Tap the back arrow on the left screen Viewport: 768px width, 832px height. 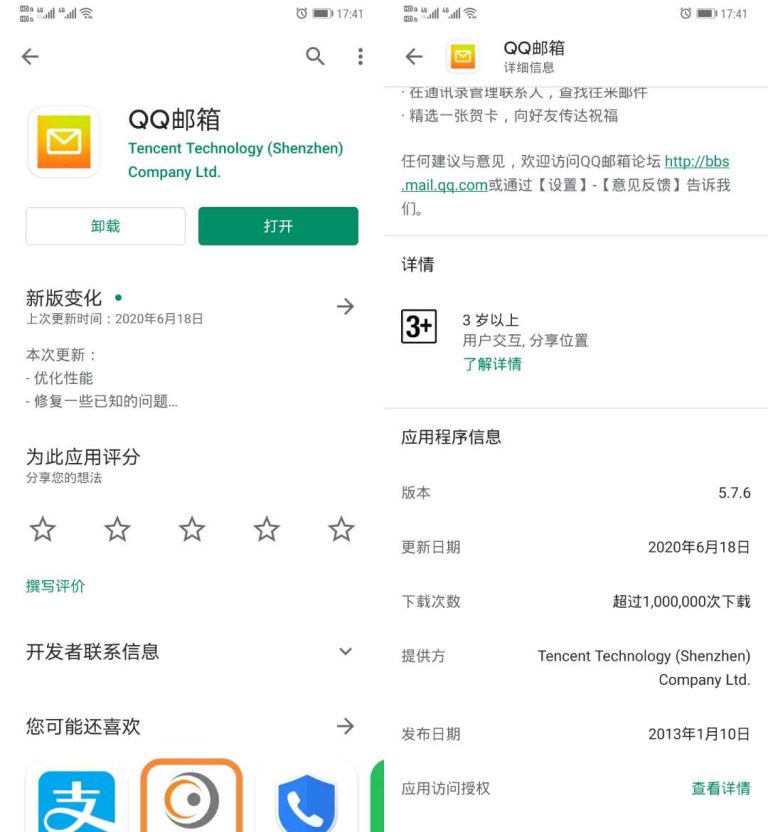(30, 57)
